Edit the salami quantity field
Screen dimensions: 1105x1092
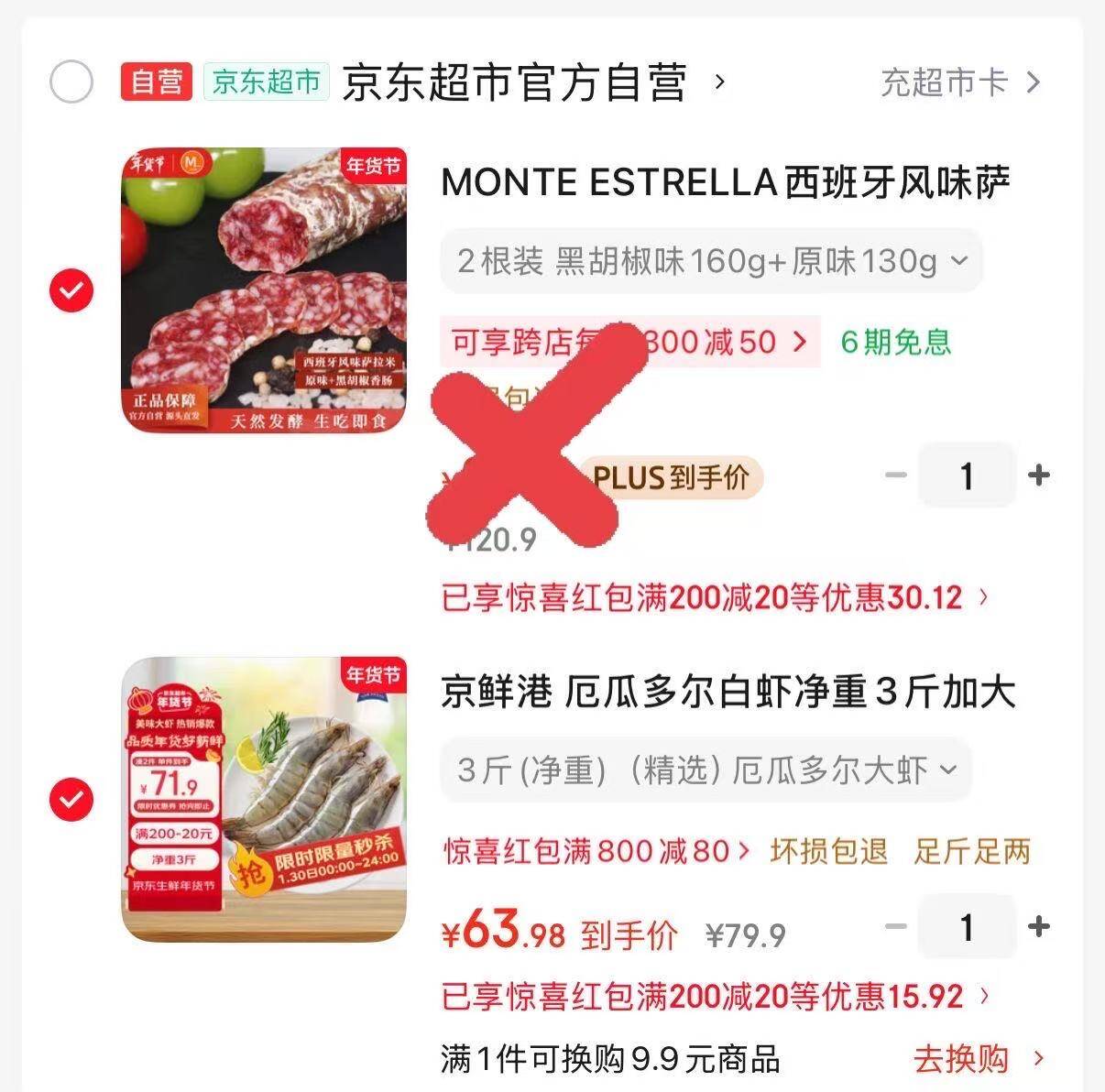pos(967,475)
